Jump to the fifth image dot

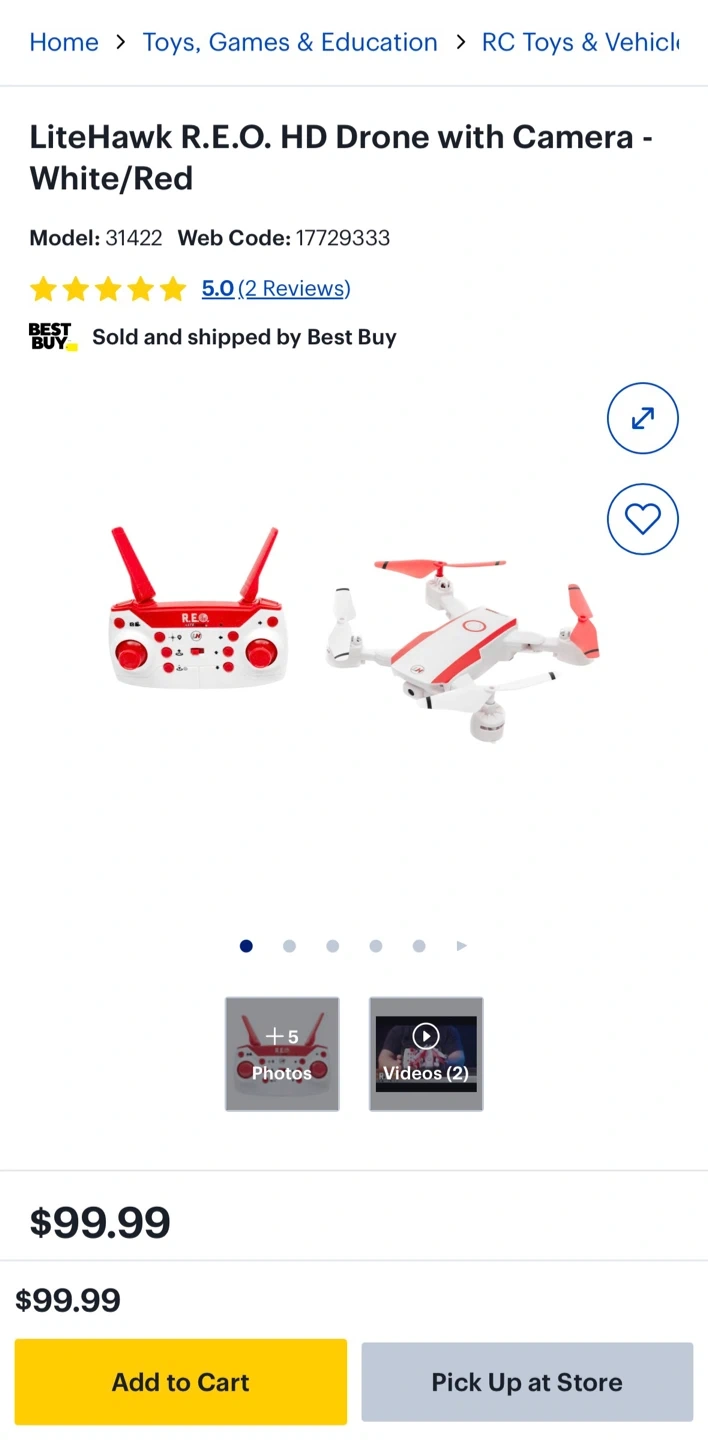coord(419,946)
